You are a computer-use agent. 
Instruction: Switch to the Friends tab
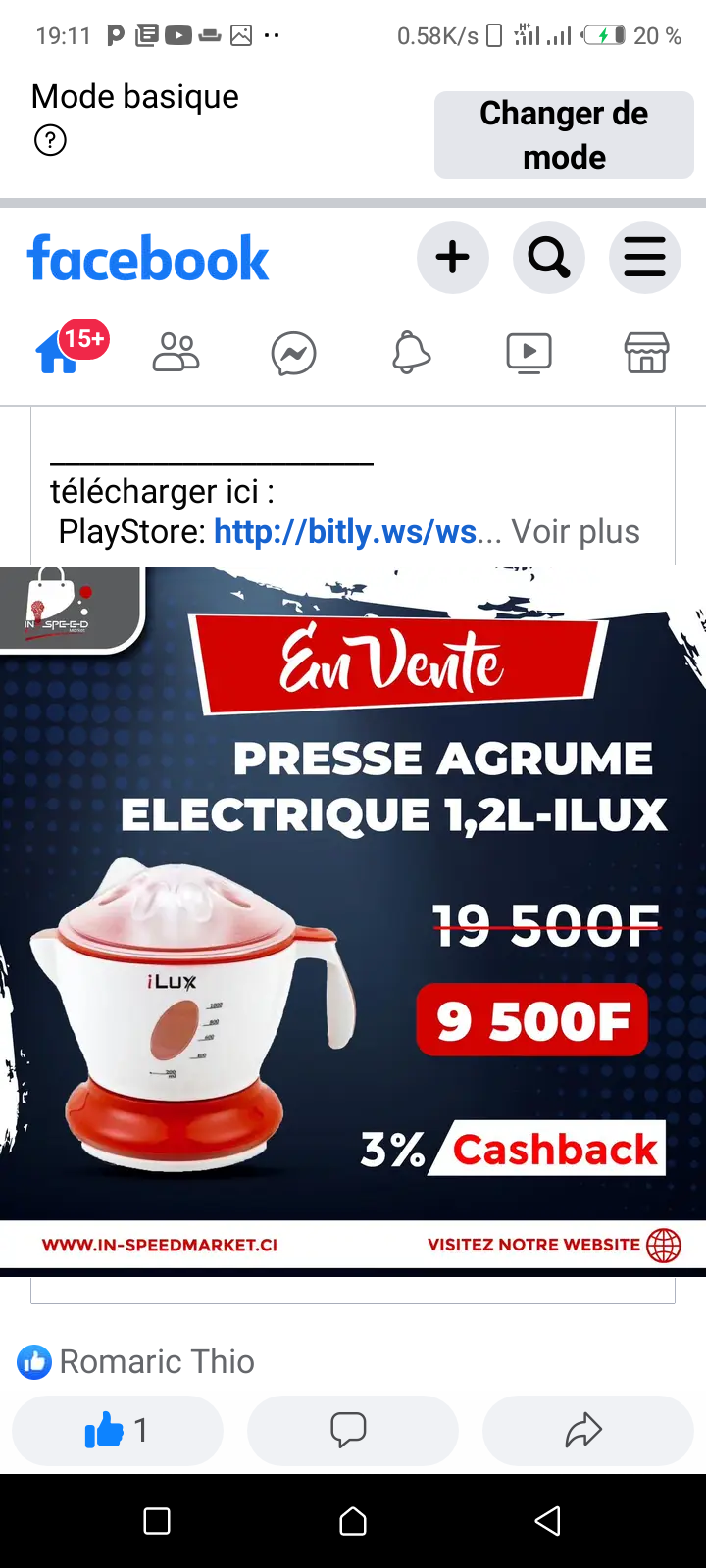176,353
